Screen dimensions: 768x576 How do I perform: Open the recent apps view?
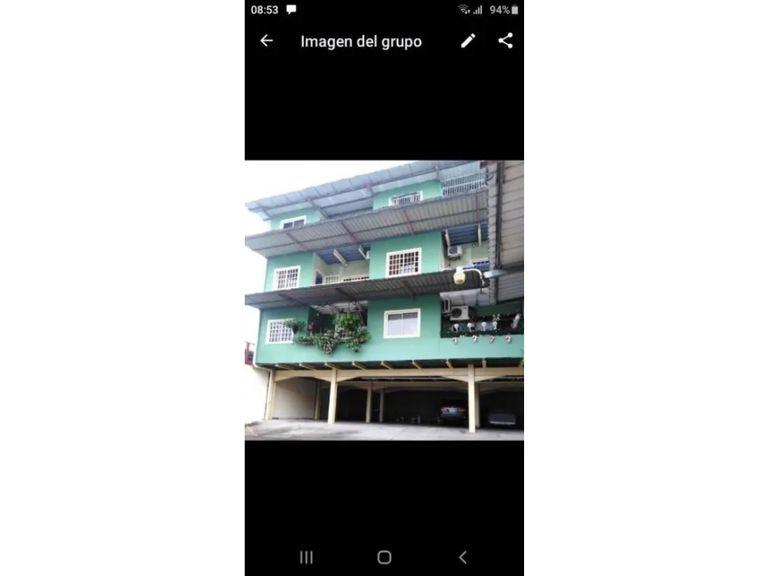tap(306, 557)
